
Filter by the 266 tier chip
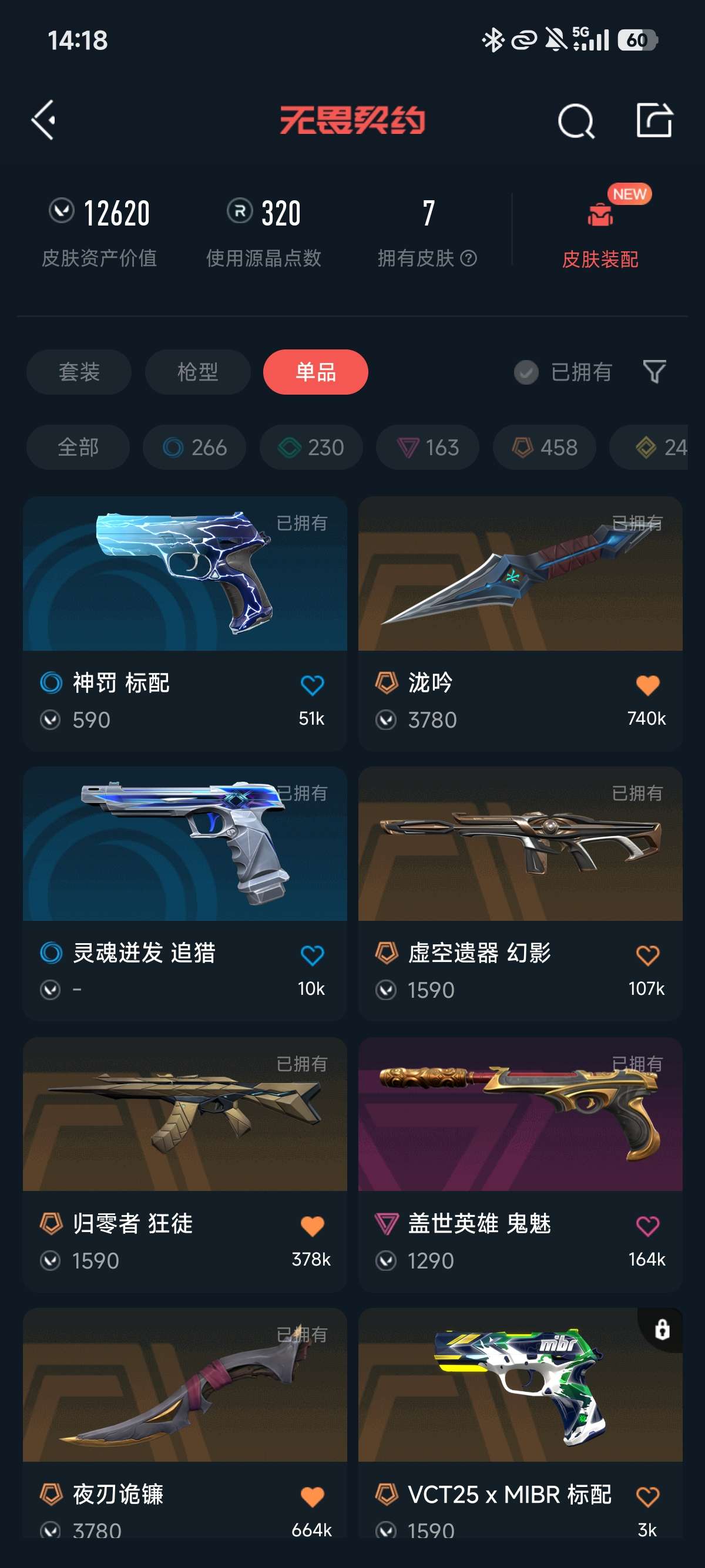point(194,447)
